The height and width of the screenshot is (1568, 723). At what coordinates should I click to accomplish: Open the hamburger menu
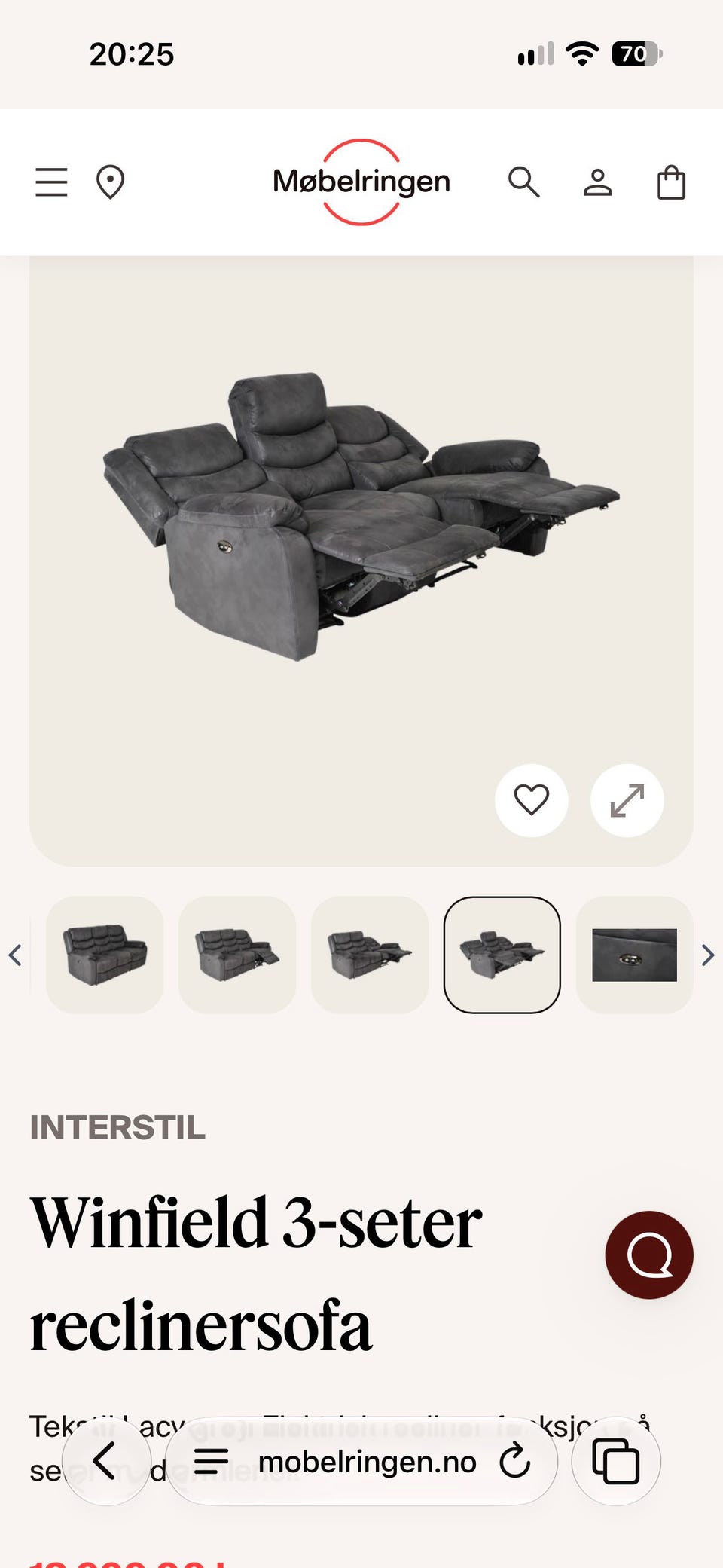[x=51, y=182]
